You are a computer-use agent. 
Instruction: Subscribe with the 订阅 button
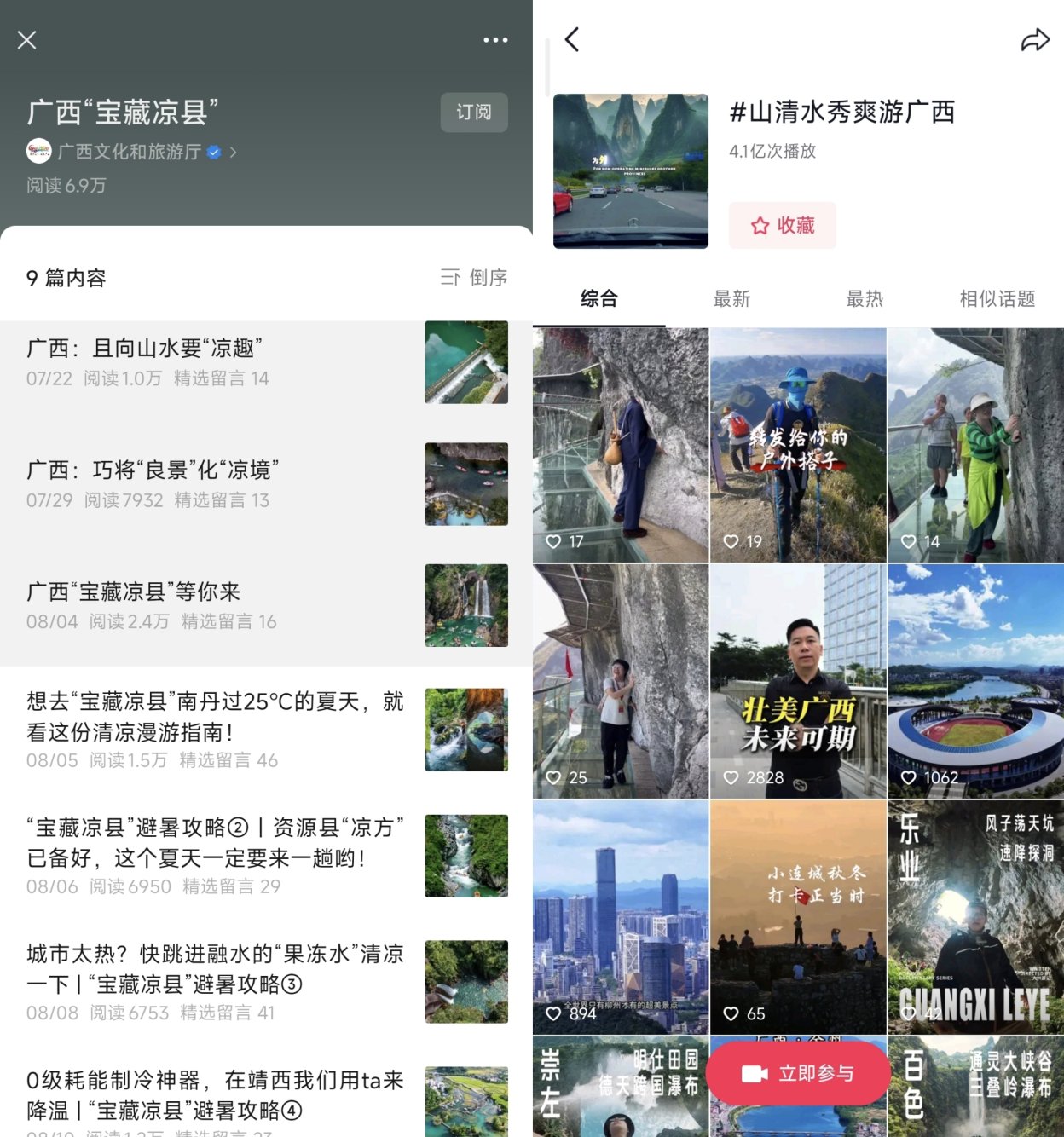click(474, 113)
